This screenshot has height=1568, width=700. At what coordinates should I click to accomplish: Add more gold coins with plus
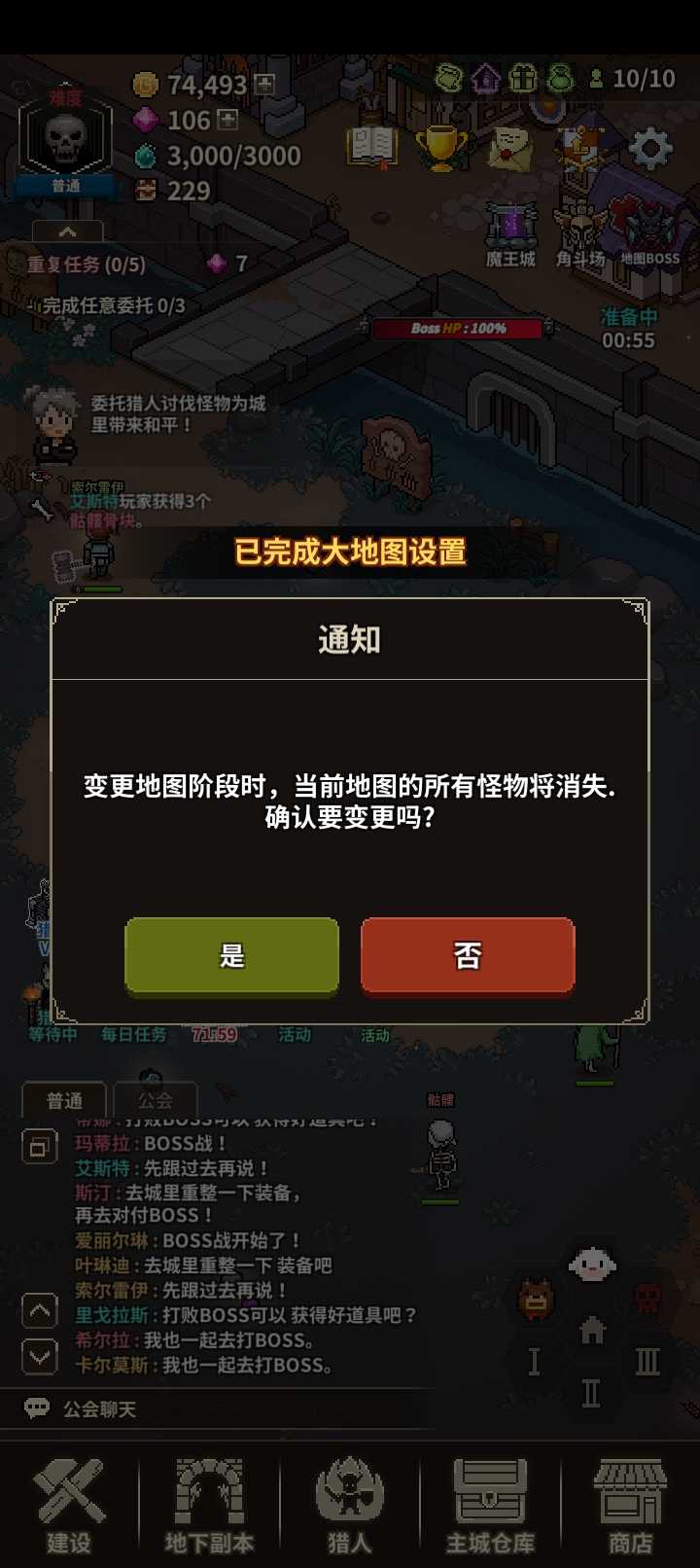[263, 85]
